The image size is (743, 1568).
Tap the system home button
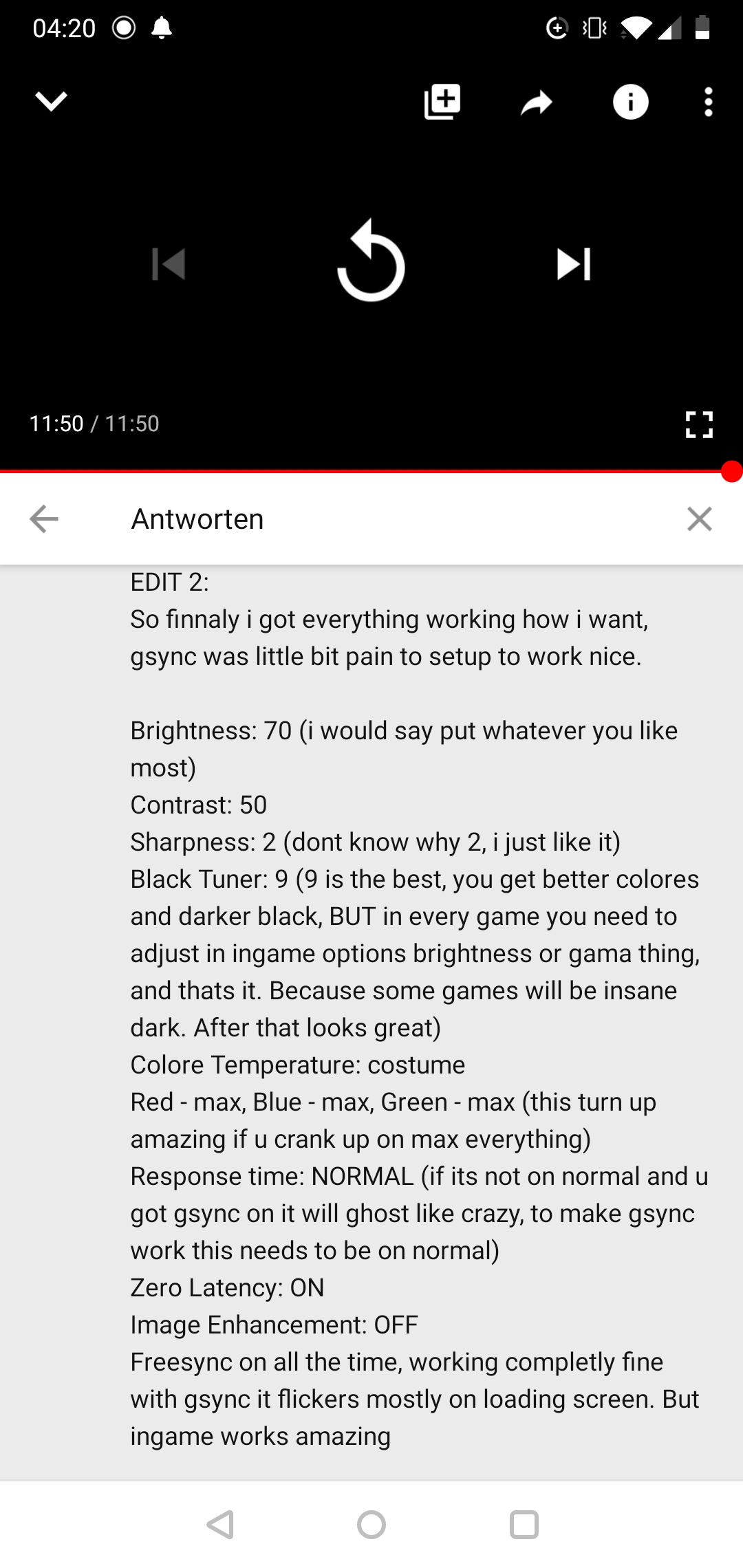[x=371, y=1525]
